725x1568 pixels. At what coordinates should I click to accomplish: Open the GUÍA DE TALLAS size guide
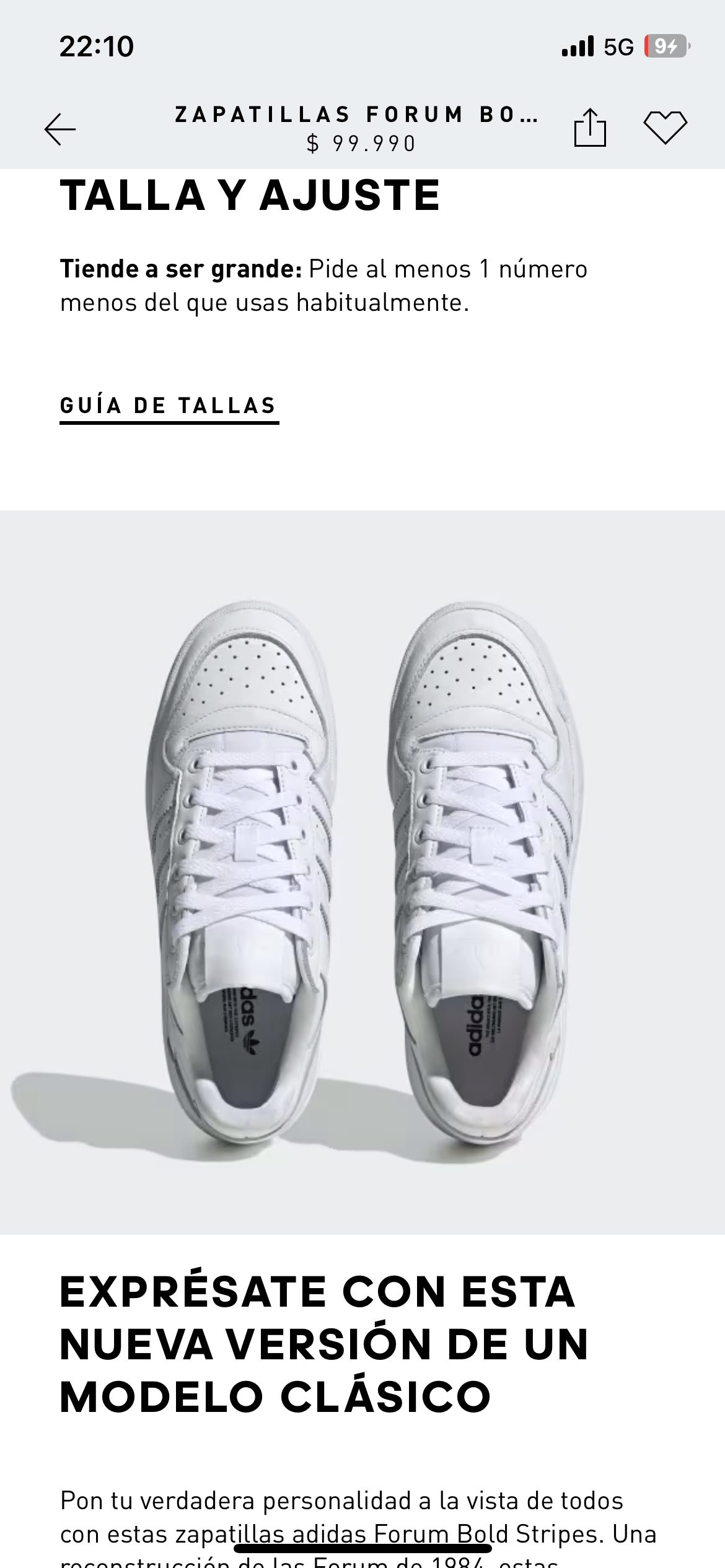click(170, 405)
